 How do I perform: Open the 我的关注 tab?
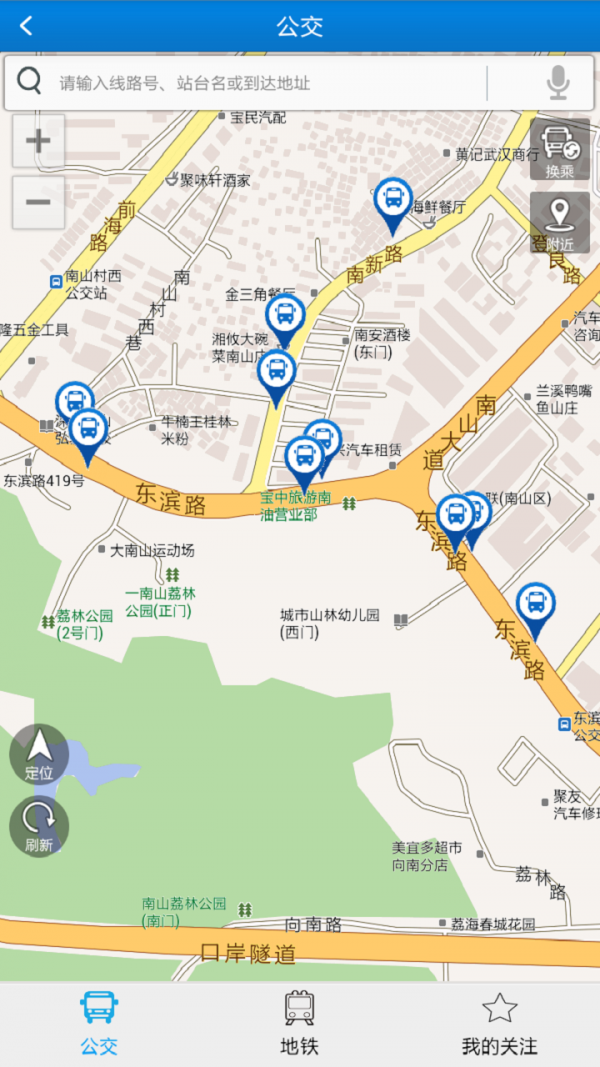coord(499,1023)
